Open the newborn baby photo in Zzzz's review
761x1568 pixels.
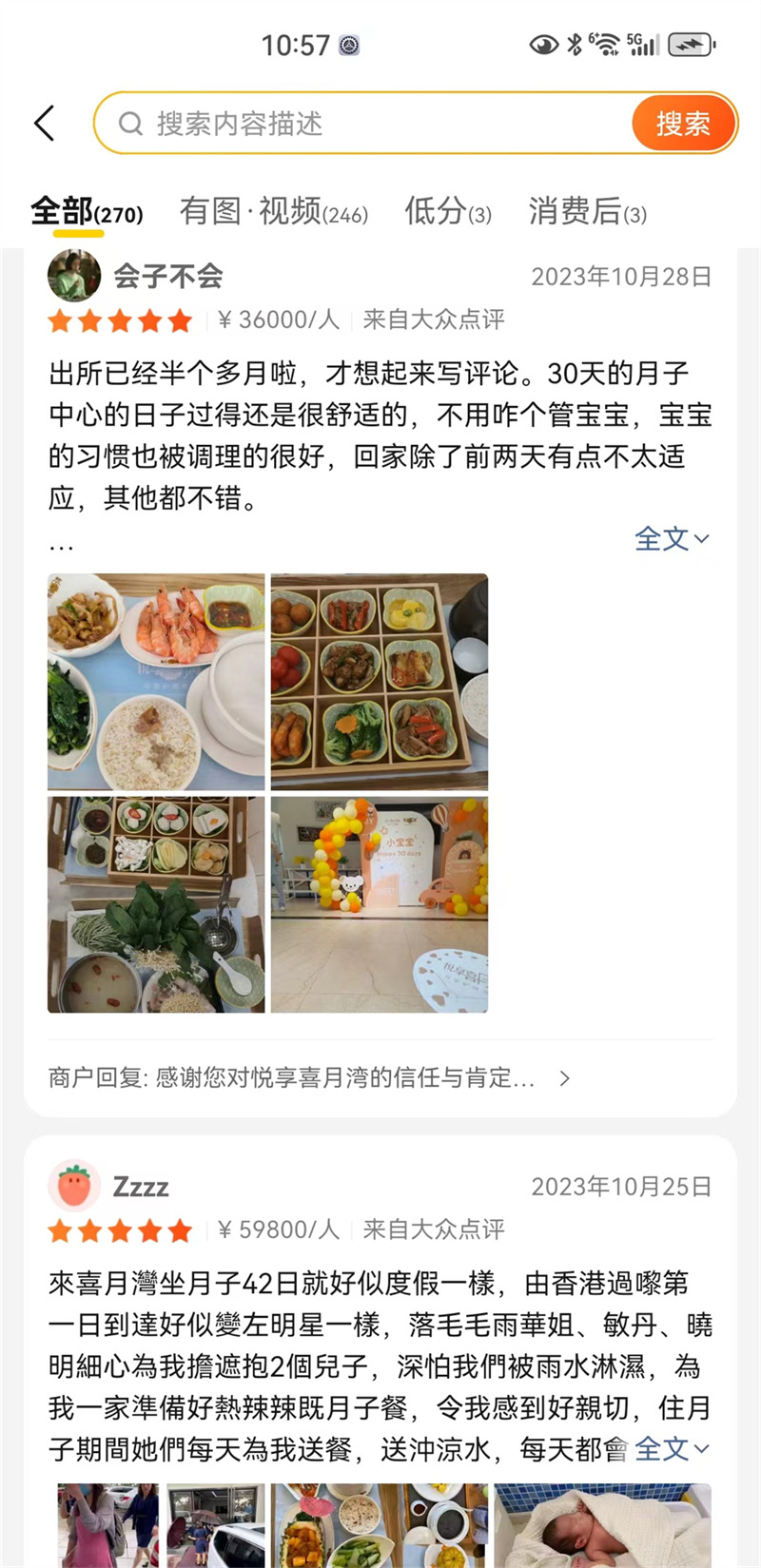pyautogui.click(x=602, y=1524)
